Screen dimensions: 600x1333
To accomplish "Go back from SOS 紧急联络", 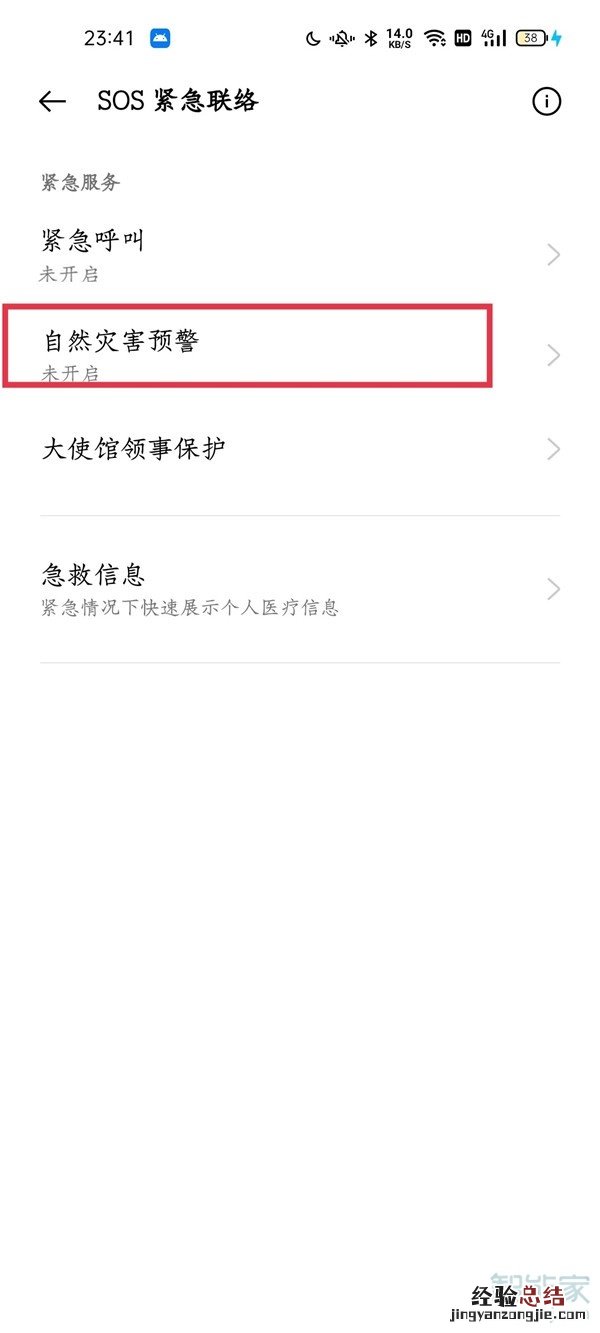I will point(52,101).
